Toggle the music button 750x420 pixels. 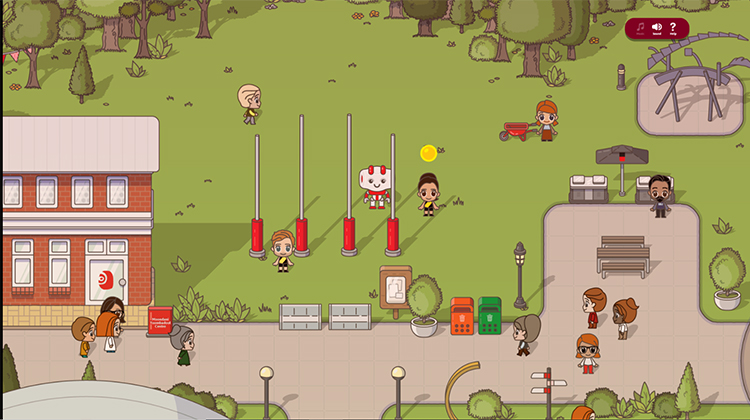coord(640,28)
